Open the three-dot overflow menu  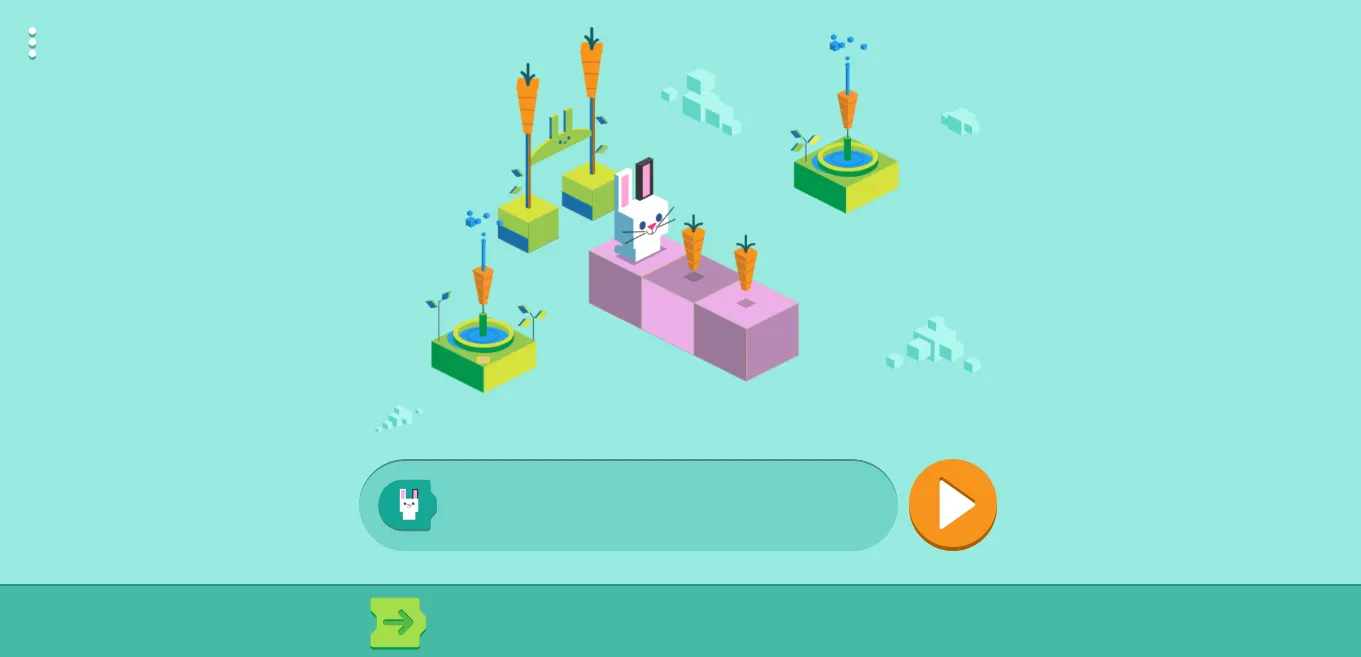click(32, 43)
